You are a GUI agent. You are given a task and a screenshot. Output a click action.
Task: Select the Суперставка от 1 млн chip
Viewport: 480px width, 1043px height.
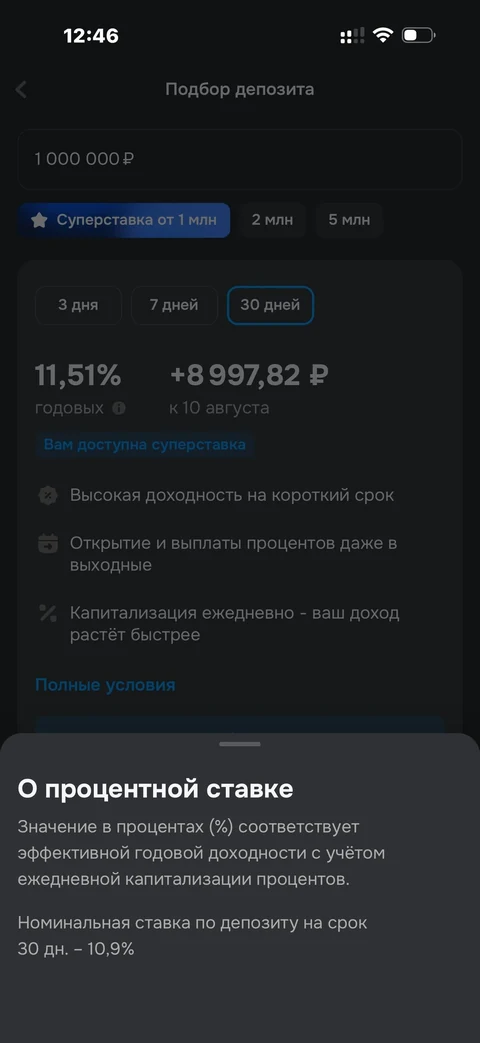124,220
